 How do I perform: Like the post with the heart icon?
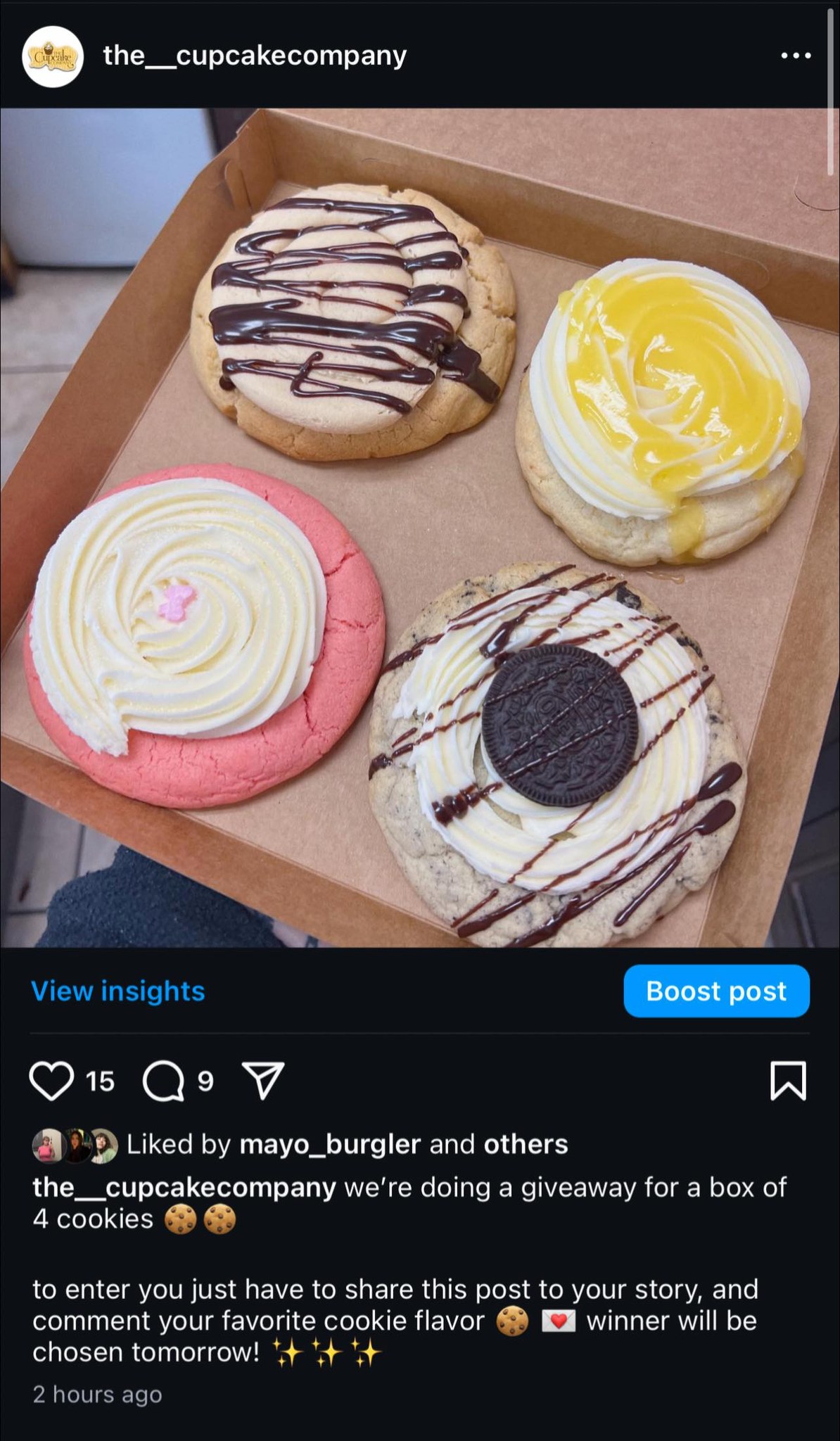[52, 1080]
